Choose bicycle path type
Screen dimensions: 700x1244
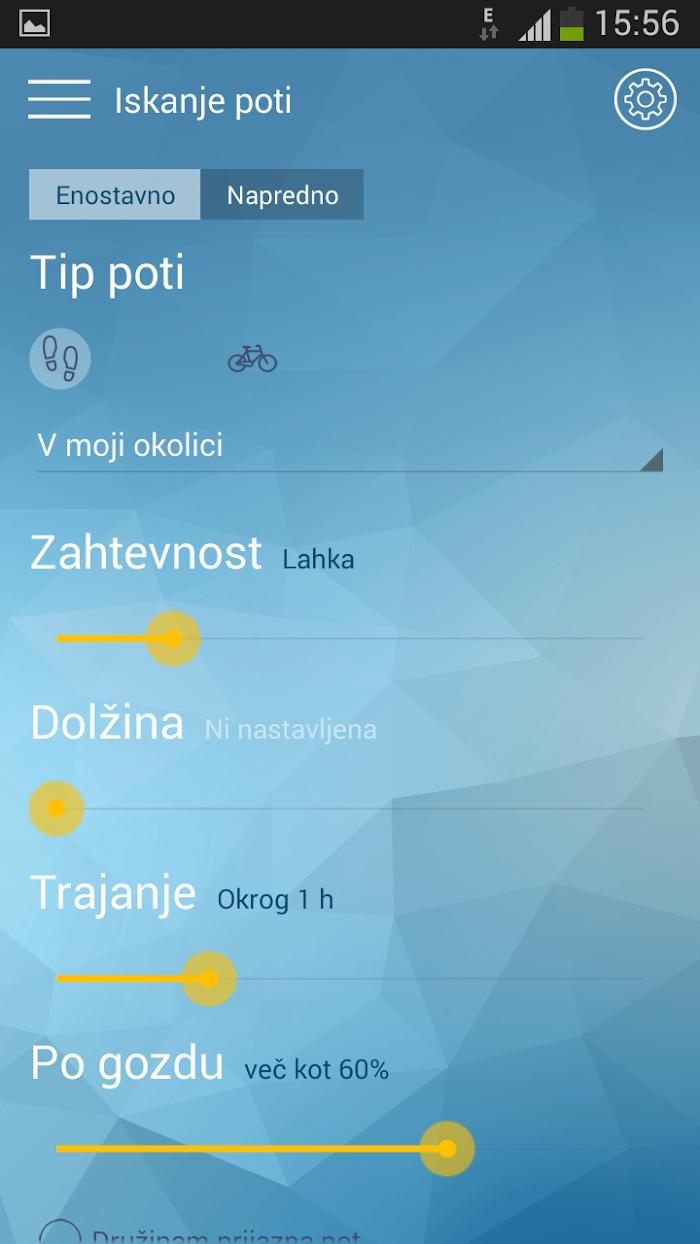[252, 359]
